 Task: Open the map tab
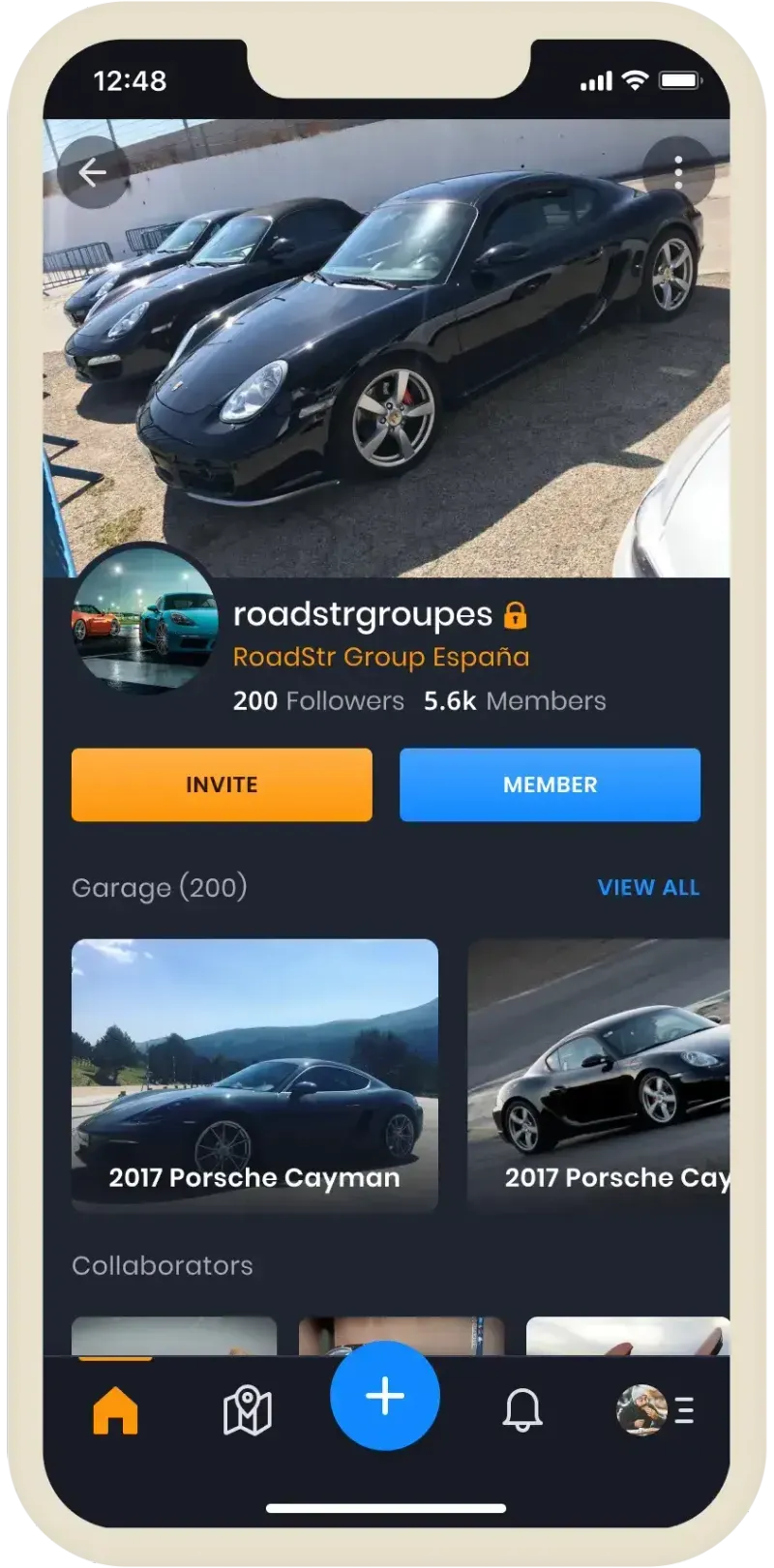(248, 1410)
